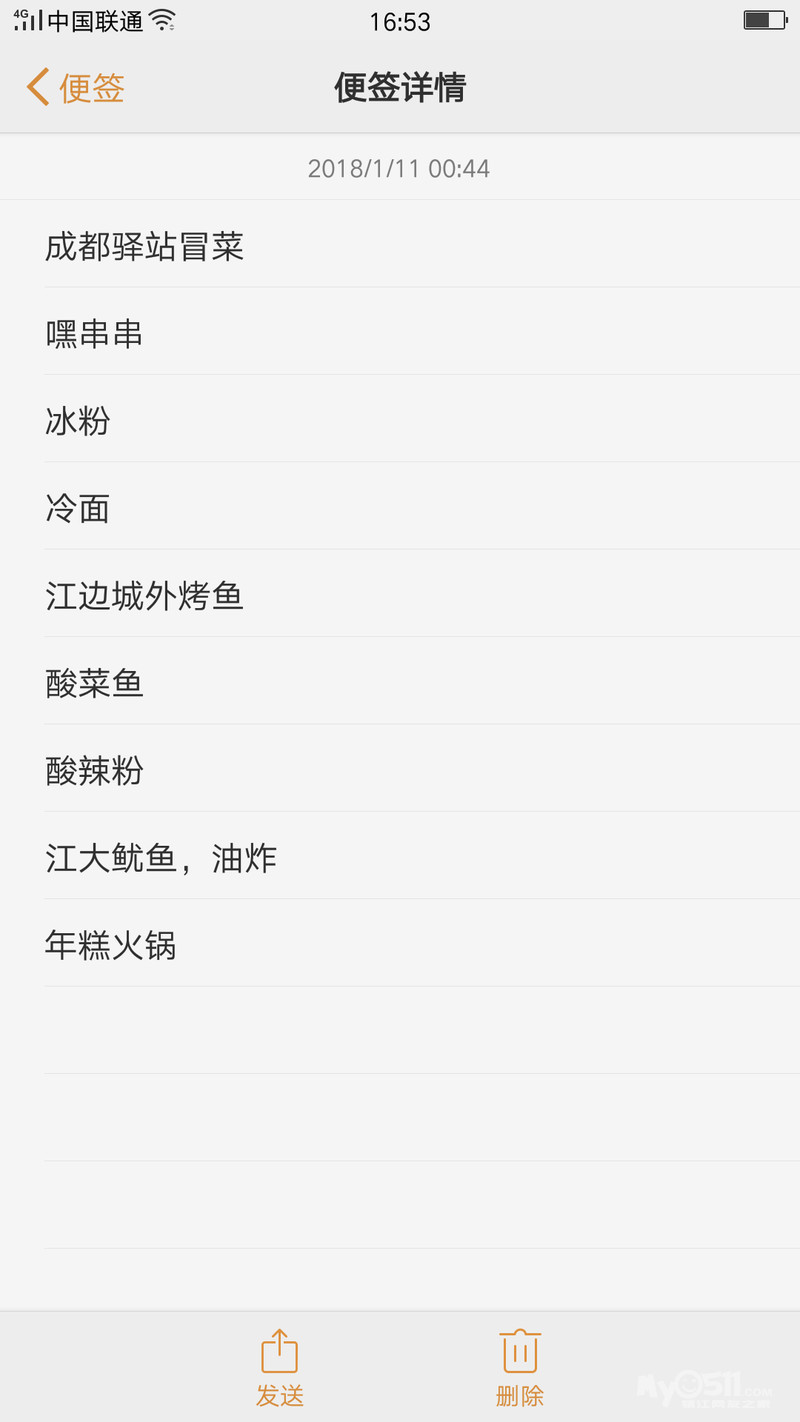Go back to the 便签 list
Screen dimensions: 800x1422
point(75,88)
